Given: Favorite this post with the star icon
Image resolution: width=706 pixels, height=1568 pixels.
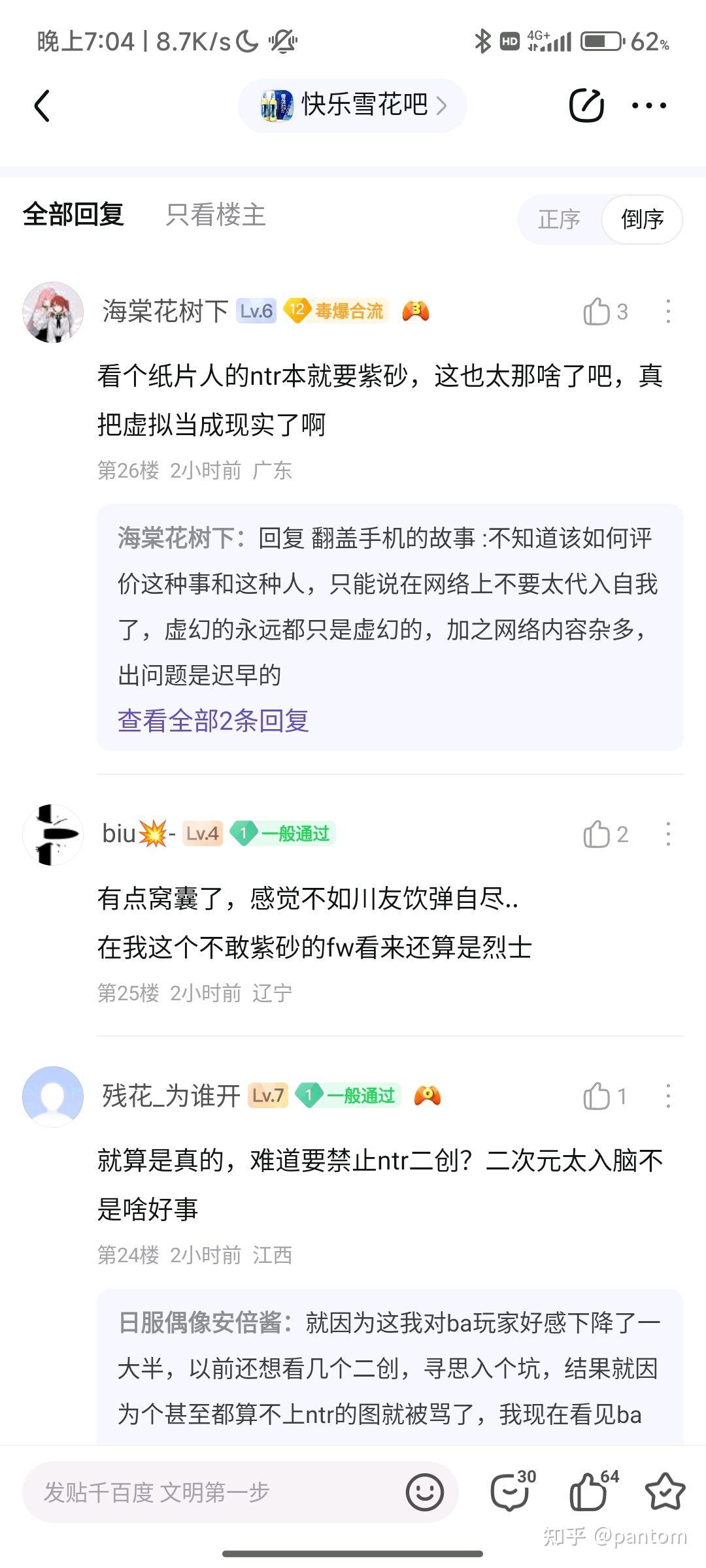Looking at the screenshot, I should 665,1493.
